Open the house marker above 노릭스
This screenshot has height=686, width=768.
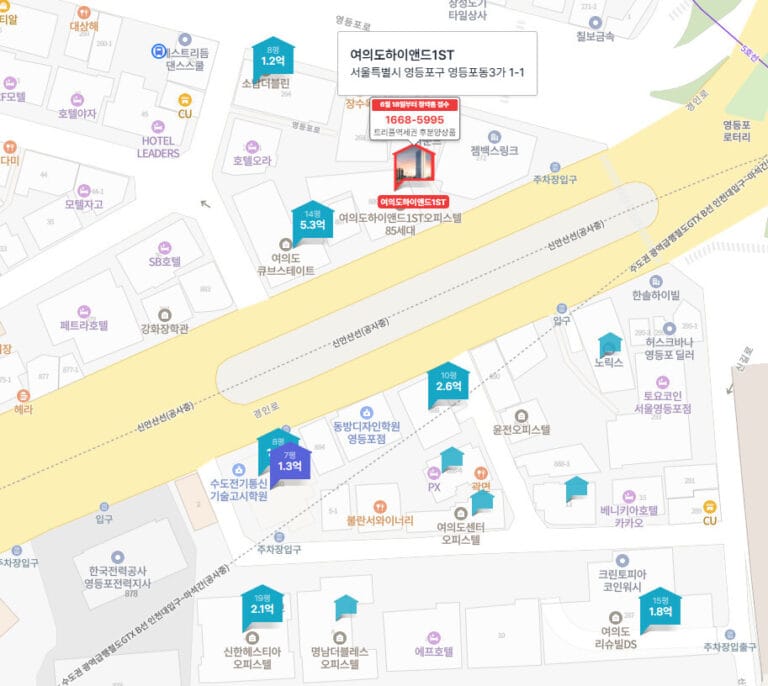point(610,344)
